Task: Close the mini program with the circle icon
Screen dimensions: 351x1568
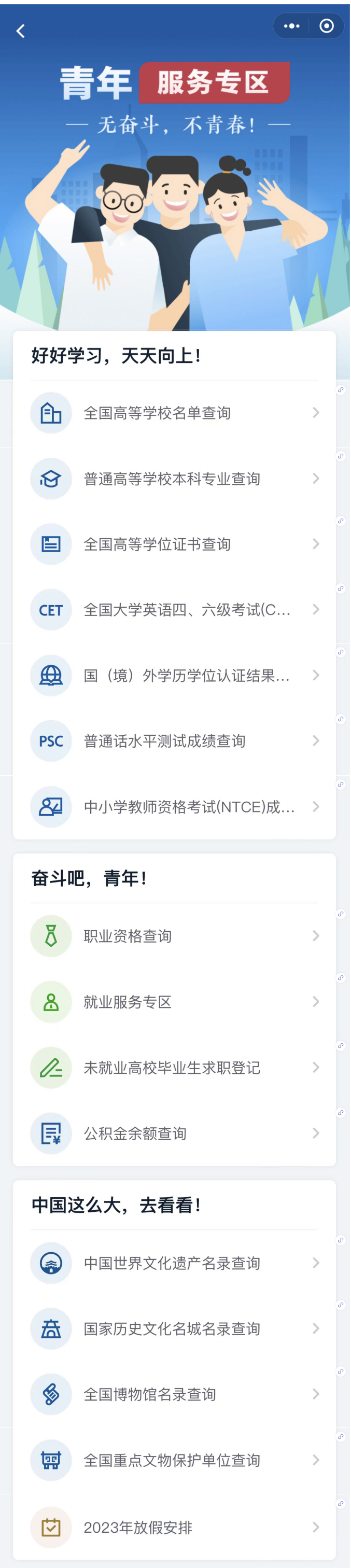Action: coord(327,26)
